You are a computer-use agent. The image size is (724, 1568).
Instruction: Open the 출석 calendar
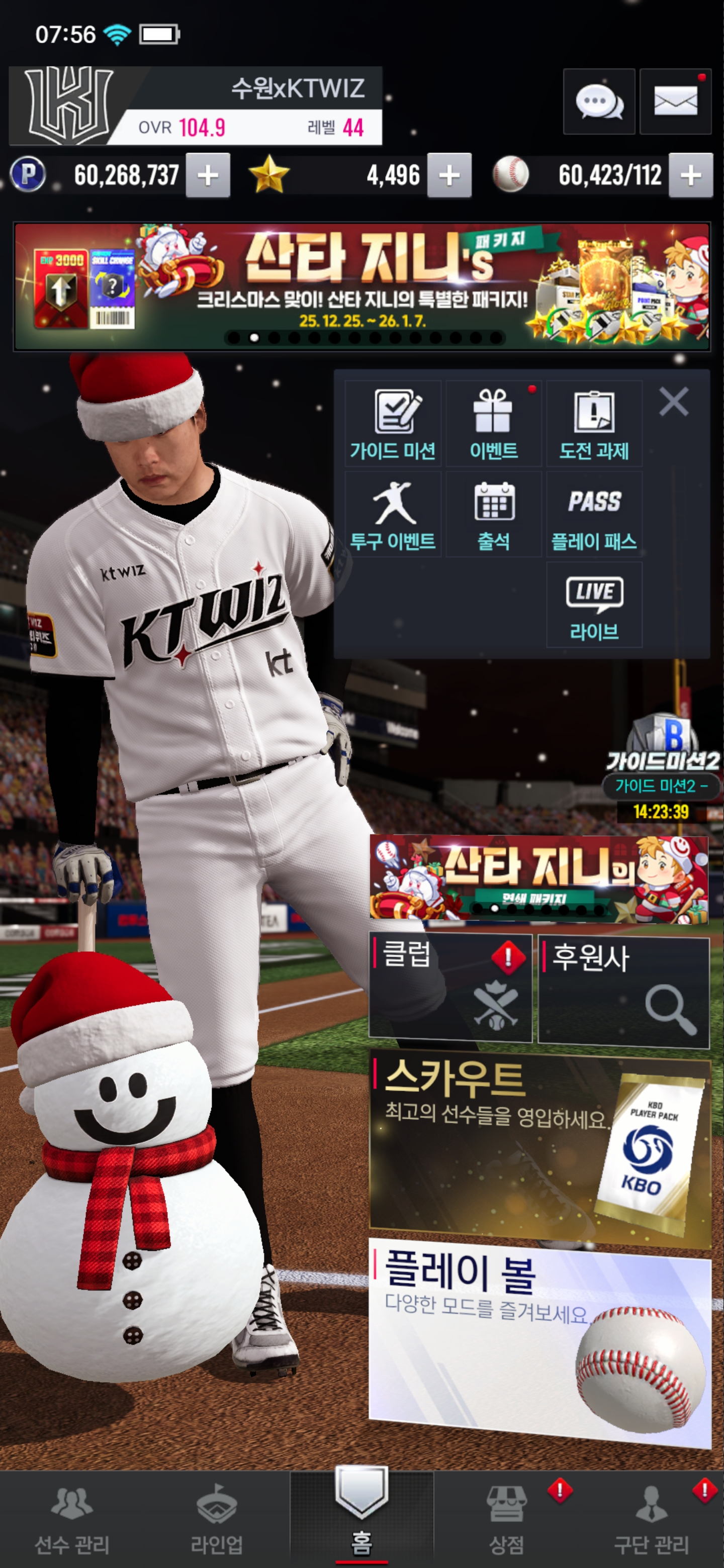[493, 514]
